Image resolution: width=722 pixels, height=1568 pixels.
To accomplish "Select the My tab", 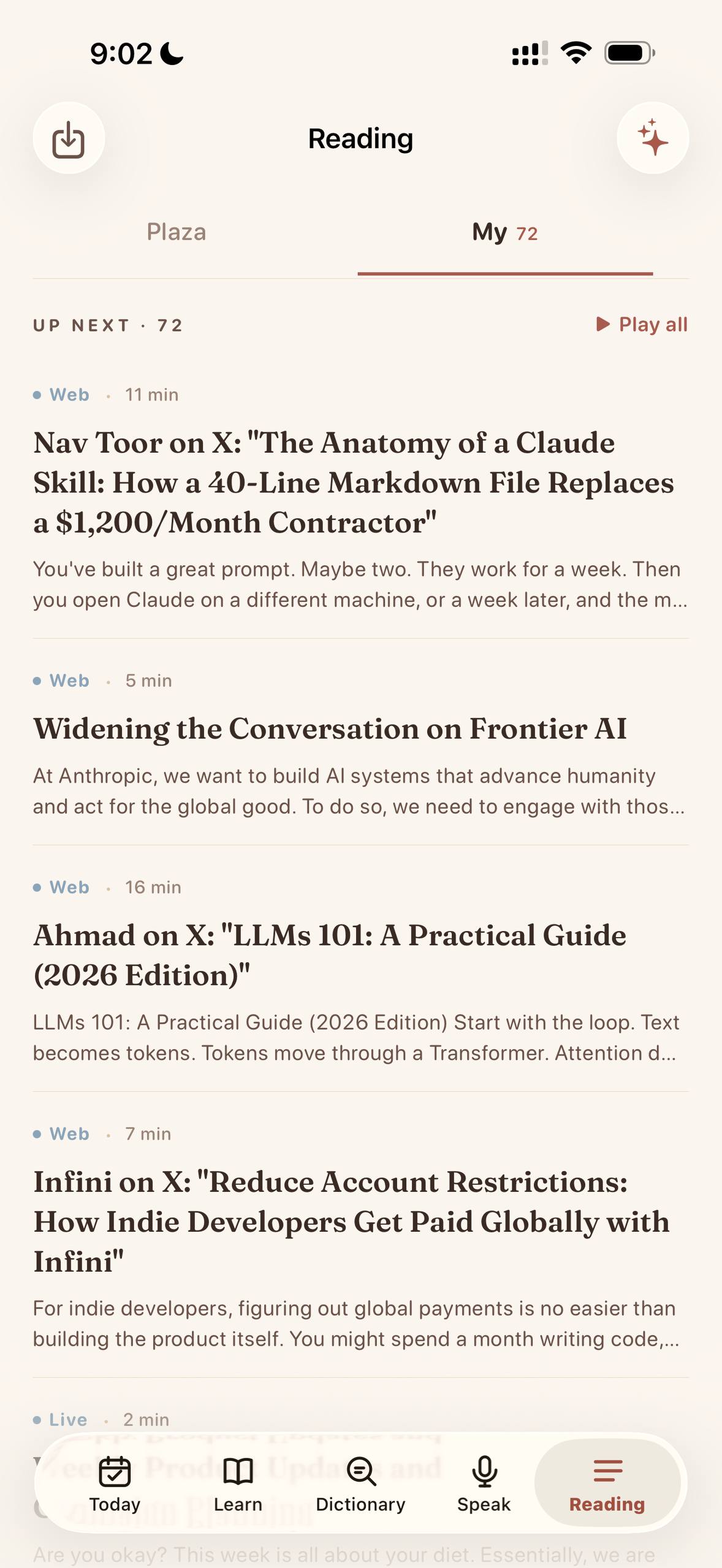I will pyautogui.click(x=505, y=232).
